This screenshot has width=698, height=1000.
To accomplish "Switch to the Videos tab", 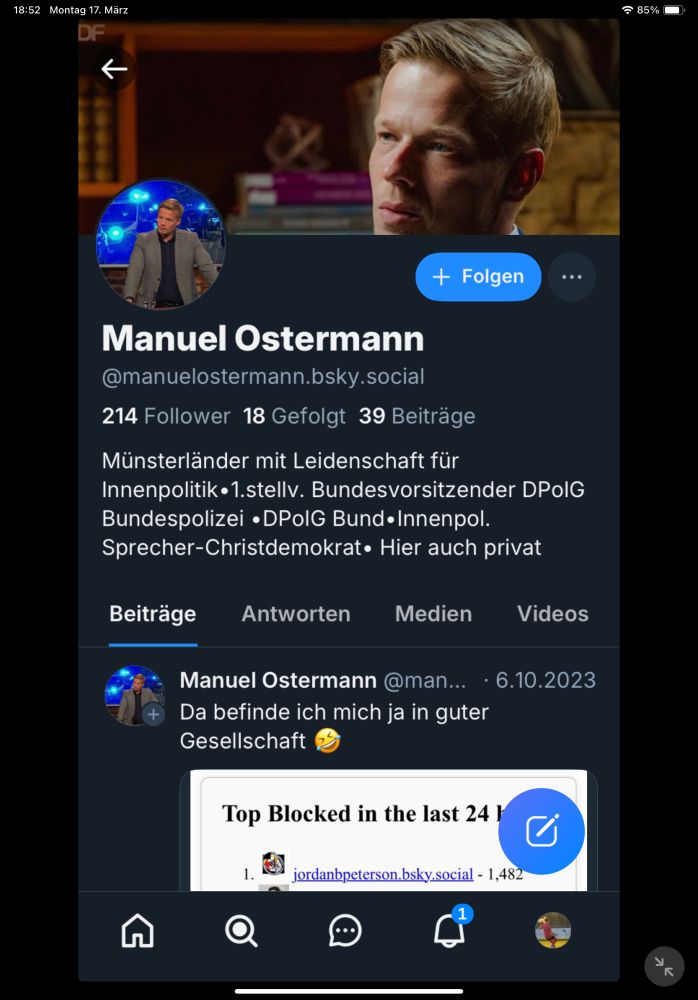I will pyautogui.click(x=553, y=614).
